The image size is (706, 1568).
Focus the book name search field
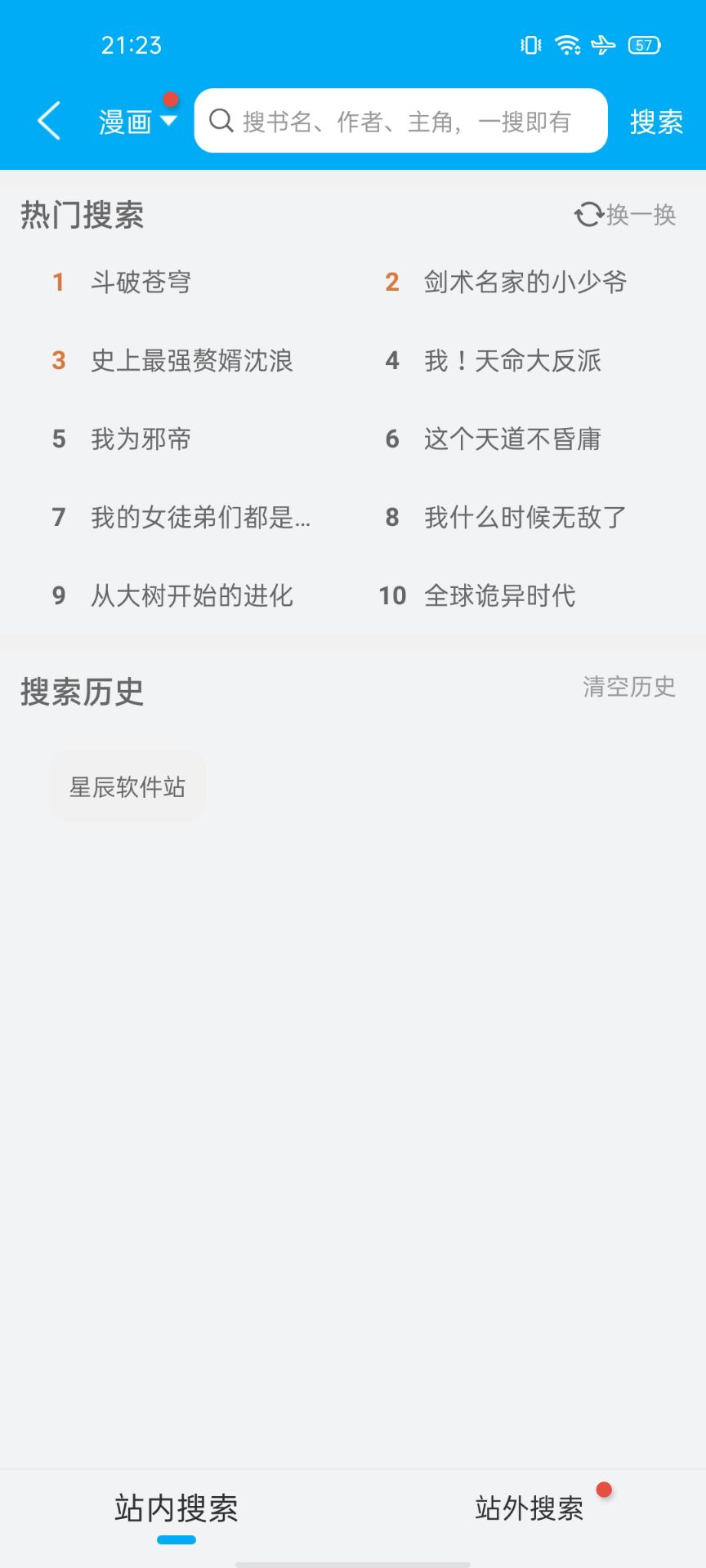tap(406, 122)
